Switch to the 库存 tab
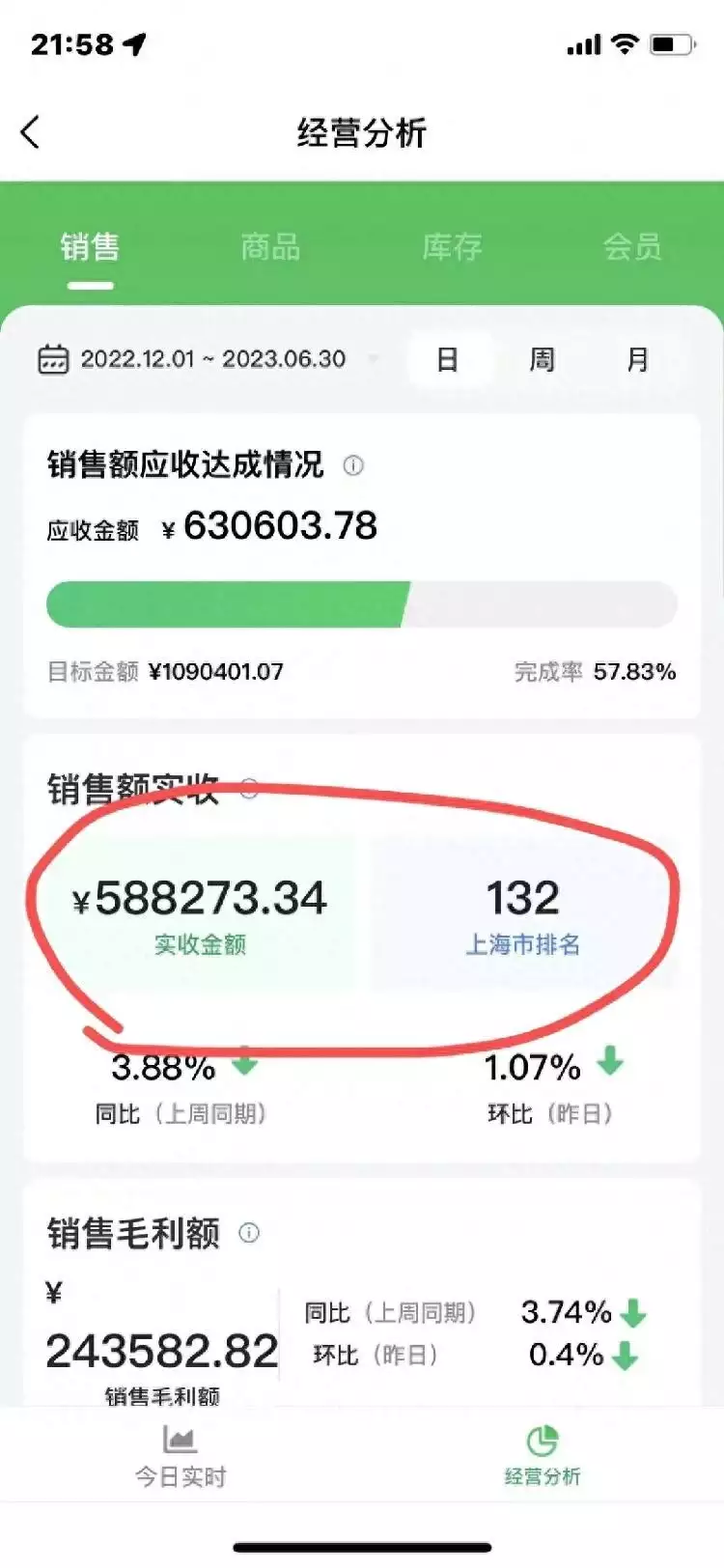The height and width of the screenshot is (1568, 724). pos(452,247)
